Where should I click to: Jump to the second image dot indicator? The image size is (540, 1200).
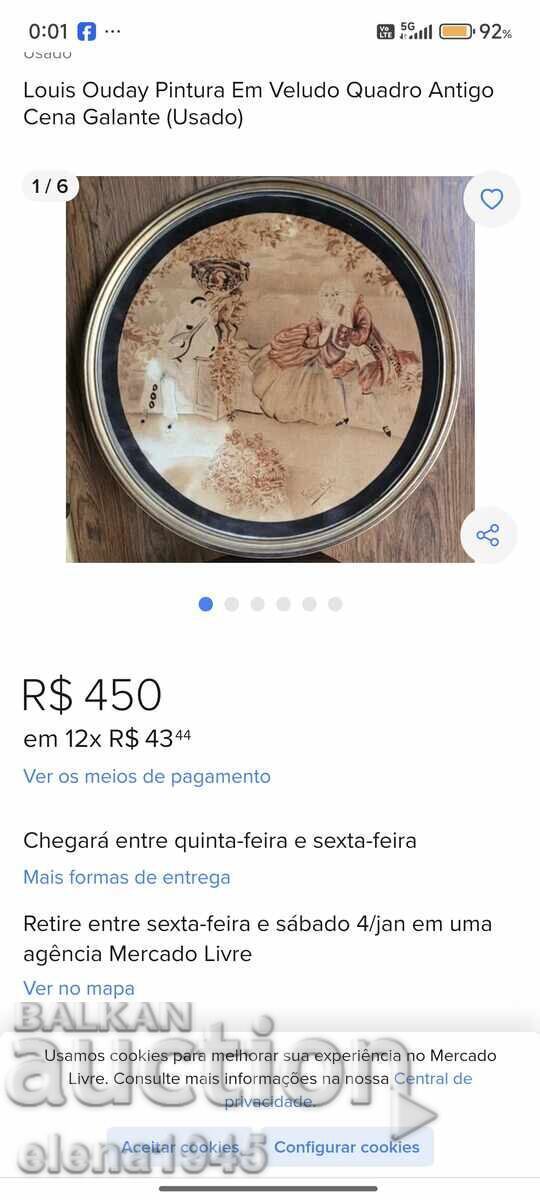pos(232,604)
